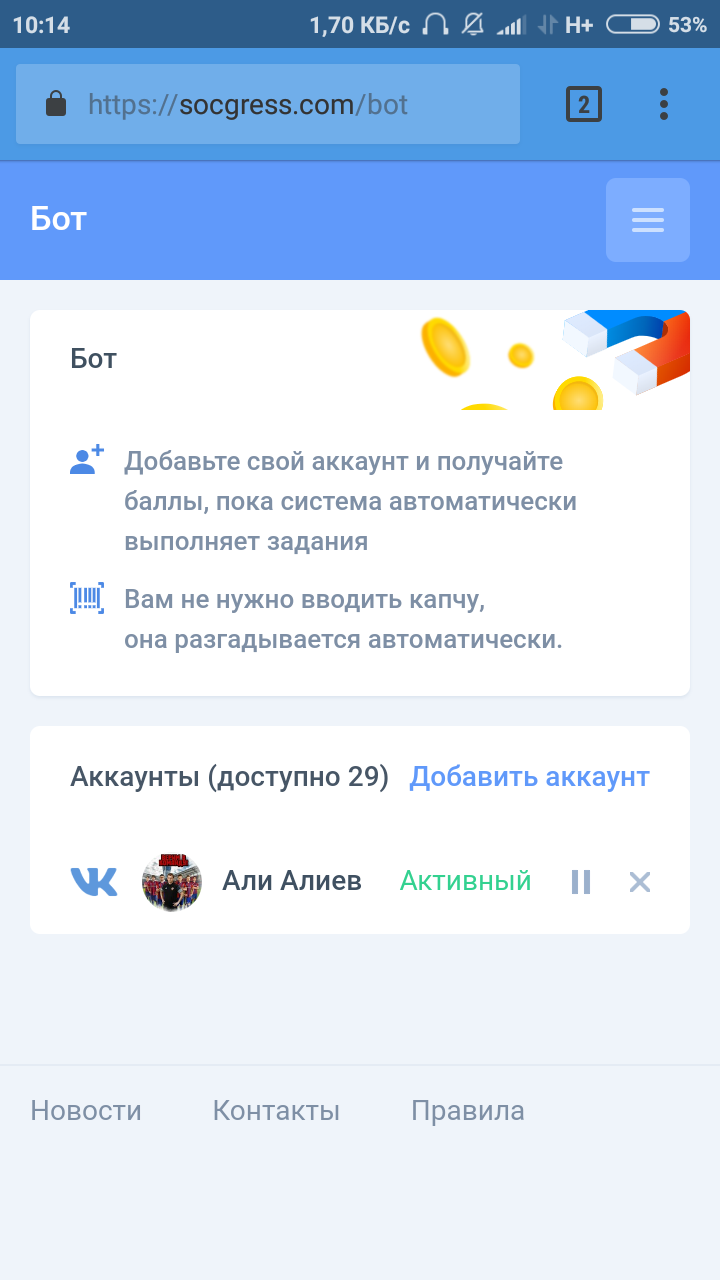
Task: Tap the browser address bar
Action: coord(268,104)
